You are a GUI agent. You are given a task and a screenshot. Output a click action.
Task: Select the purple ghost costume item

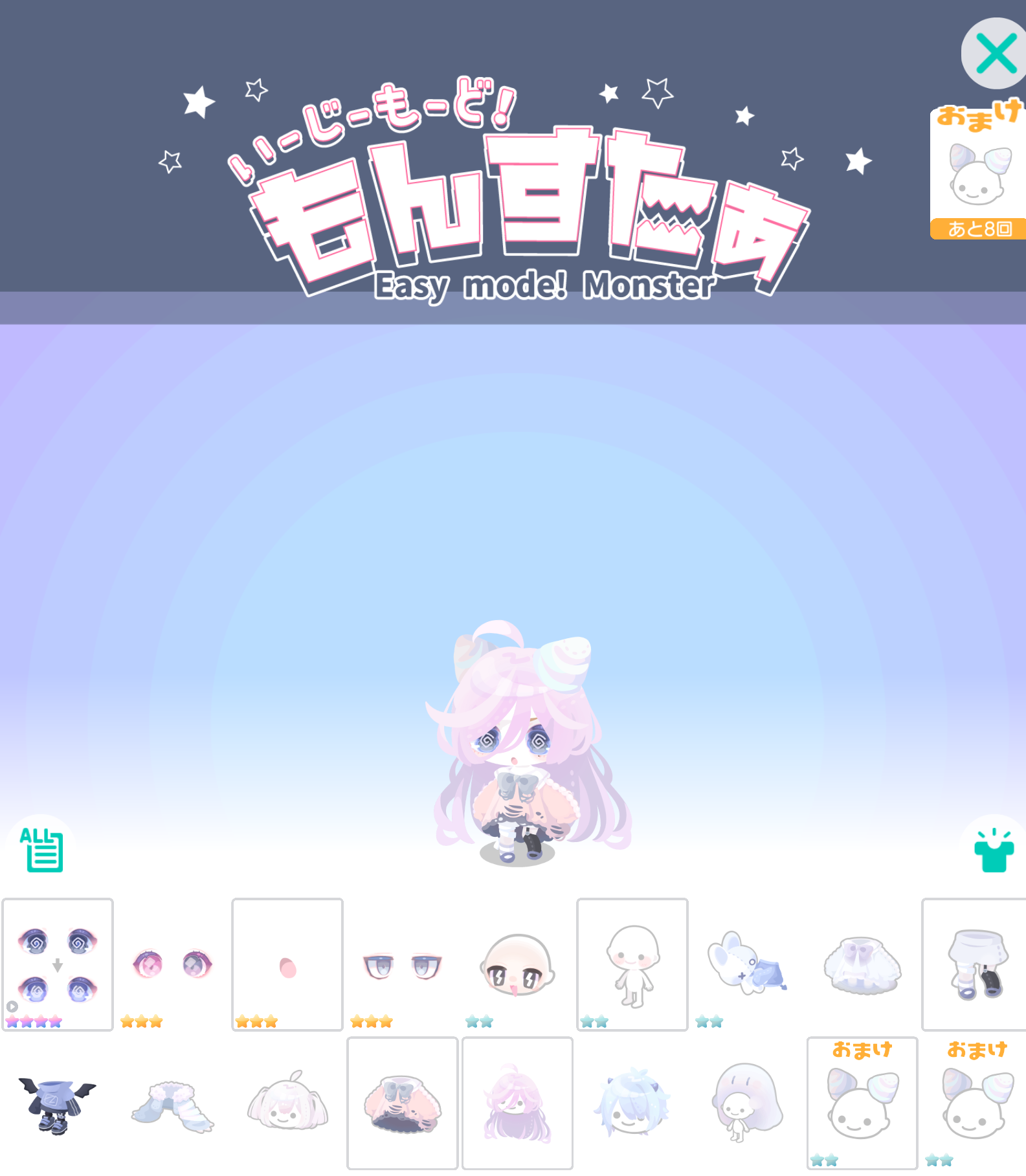coord(746,1104)
